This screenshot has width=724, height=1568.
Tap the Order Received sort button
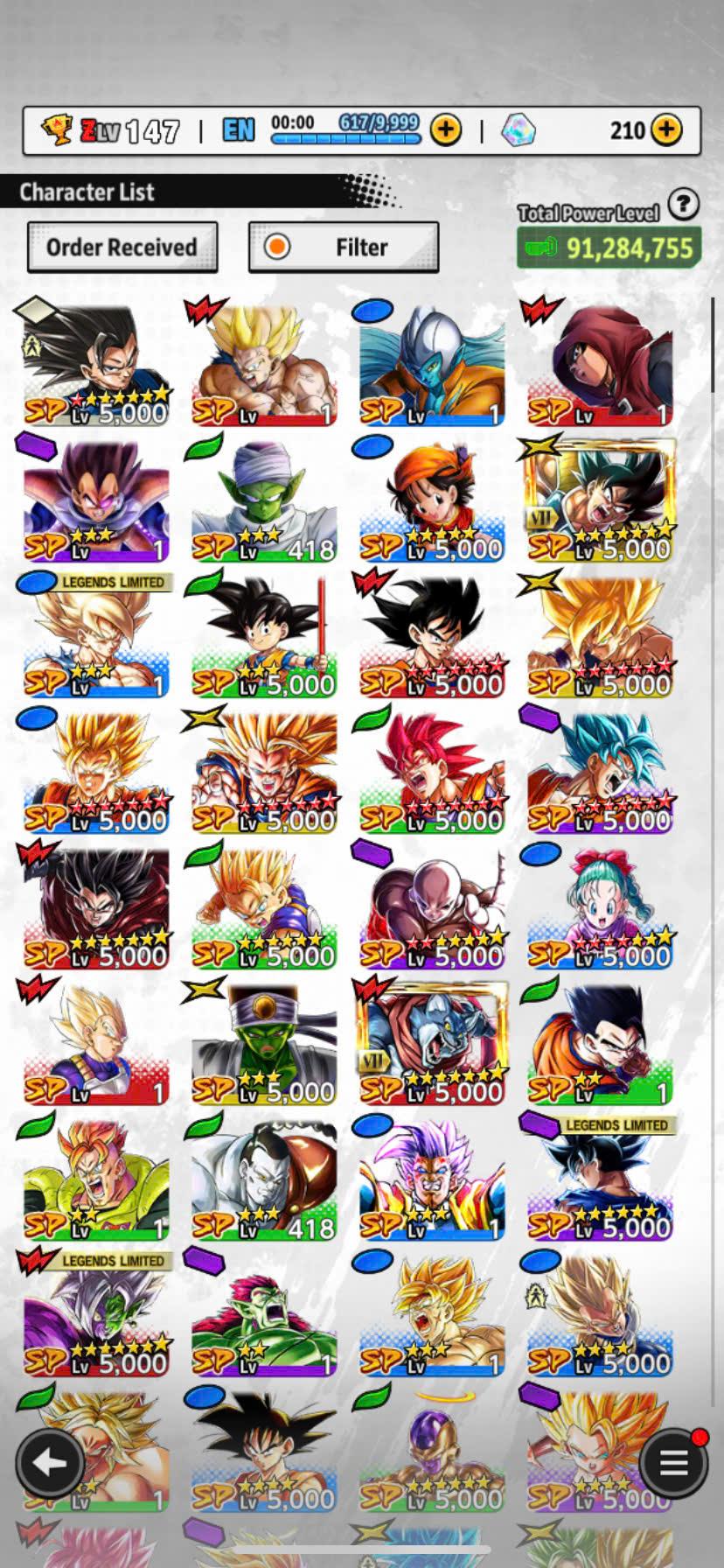click(122, 248)
